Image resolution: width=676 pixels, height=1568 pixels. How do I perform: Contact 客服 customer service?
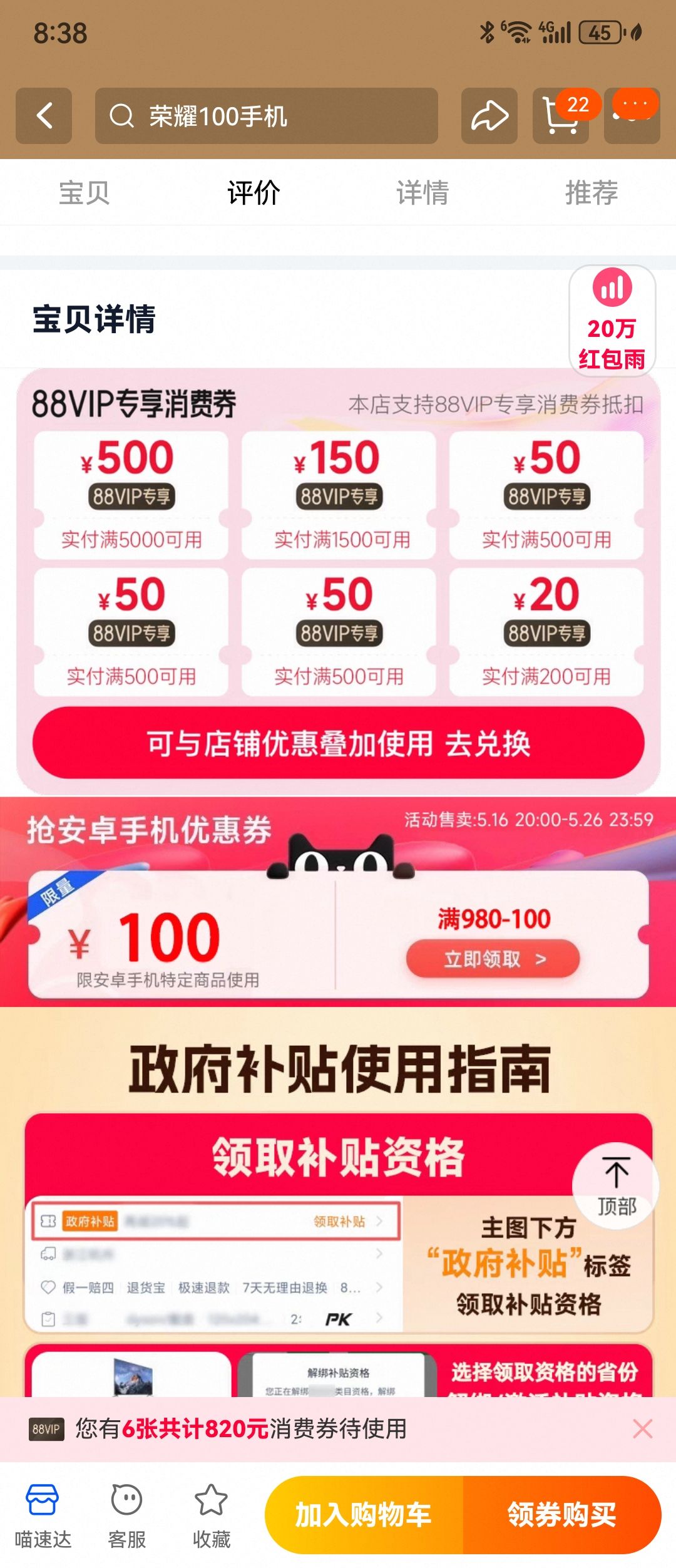(127, 1514)
